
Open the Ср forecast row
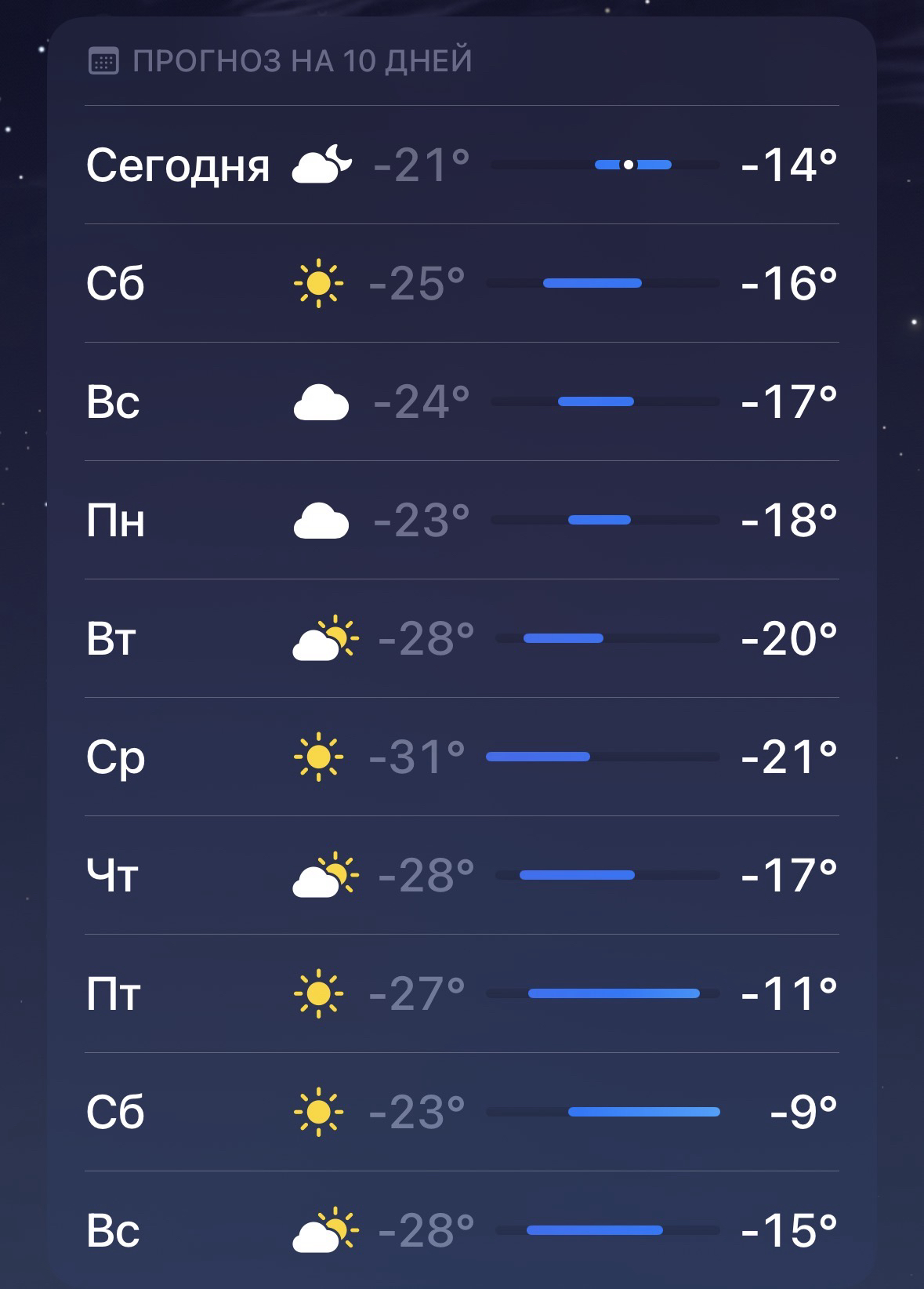pos(462,757)
